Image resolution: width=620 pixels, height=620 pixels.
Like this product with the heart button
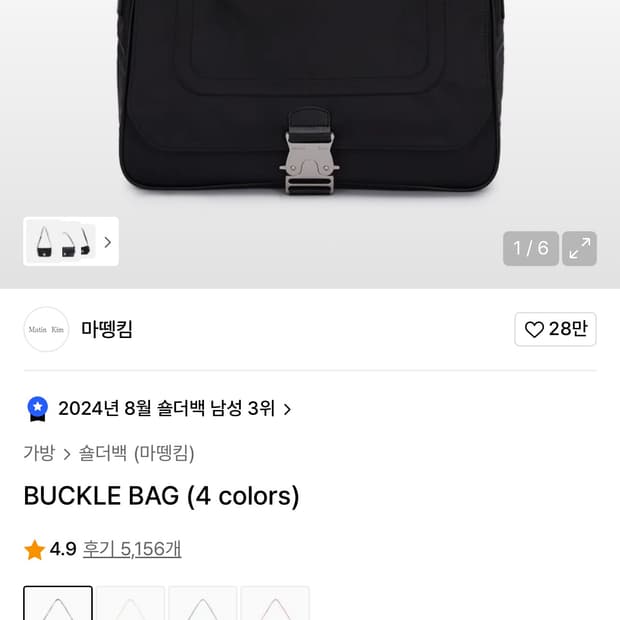(x=555, y=329)
